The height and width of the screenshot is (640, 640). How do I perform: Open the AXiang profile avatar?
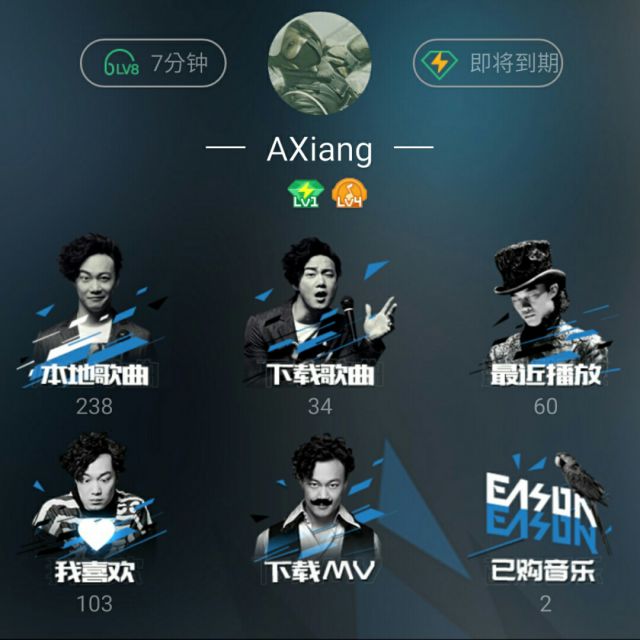[320, 64]
